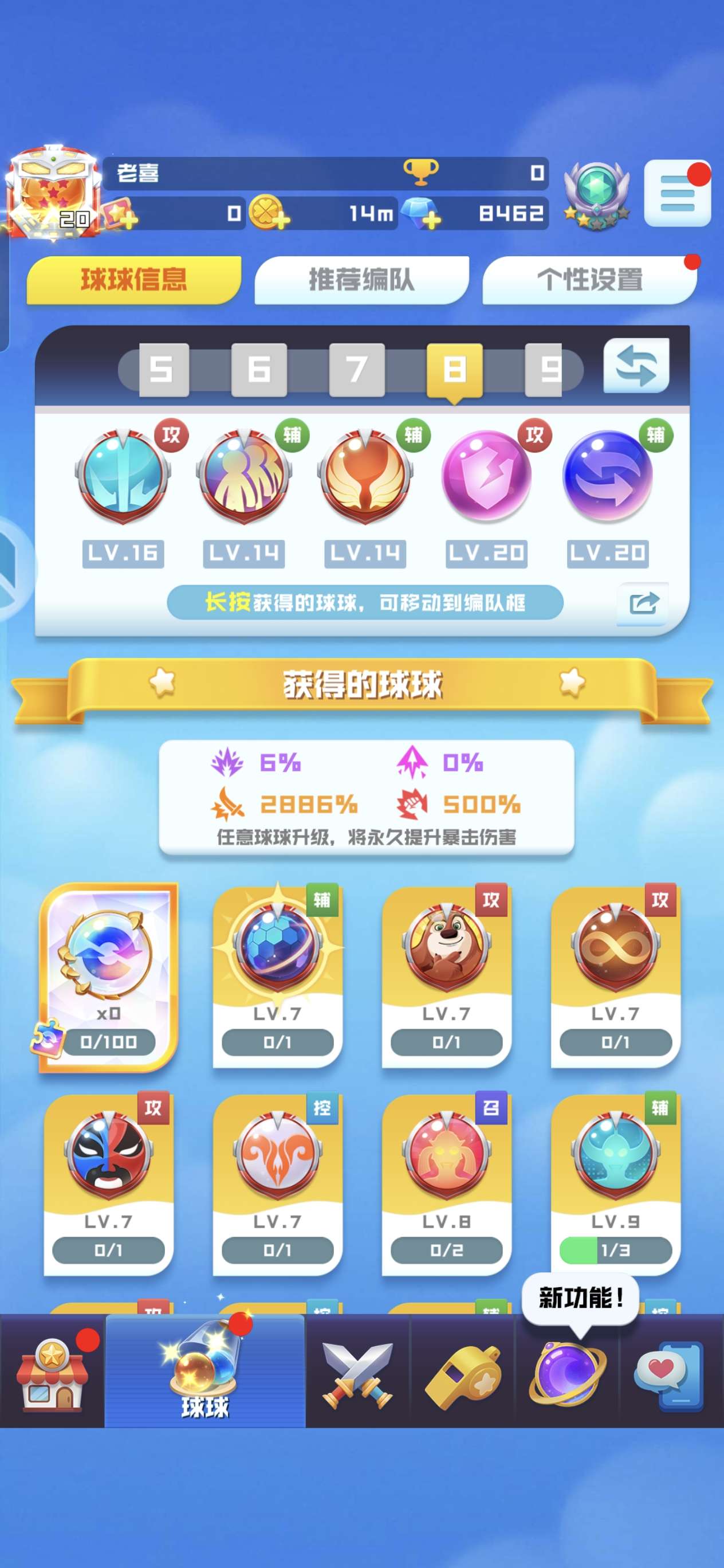
Task: Switch to the 个性设置 tab
Action: (589, 280)
